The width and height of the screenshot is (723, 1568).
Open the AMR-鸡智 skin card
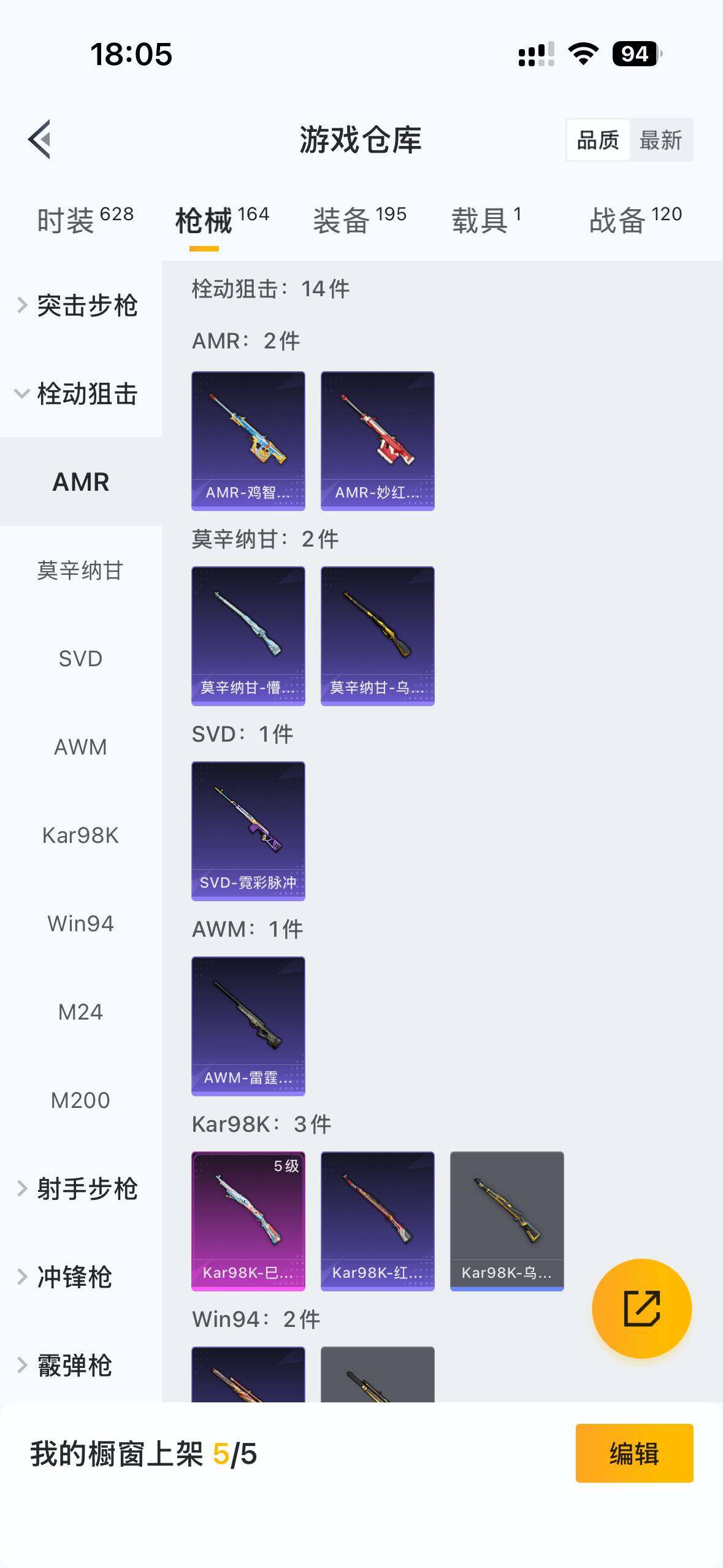(x=248, y=440)
